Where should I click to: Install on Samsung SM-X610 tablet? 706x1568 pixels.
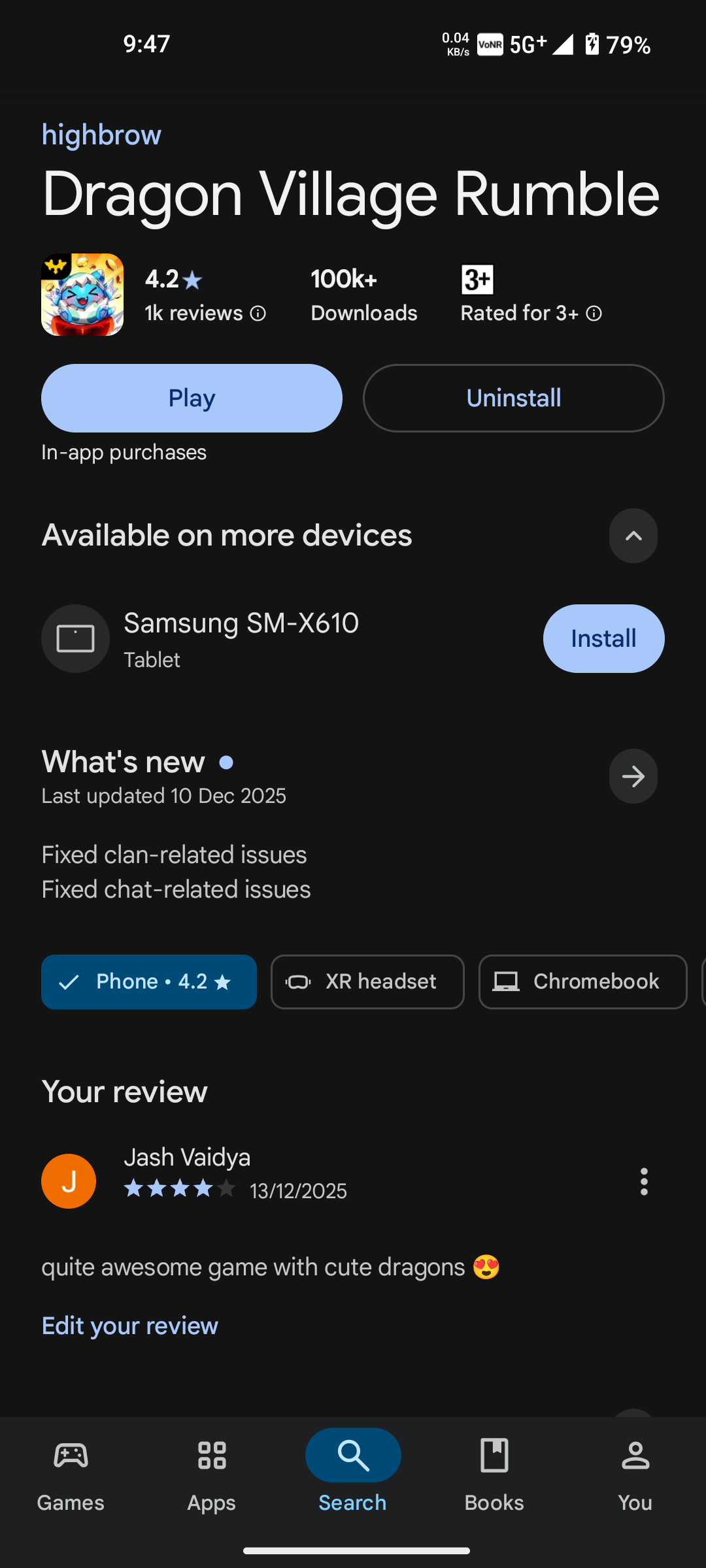(x=603, y=638)
